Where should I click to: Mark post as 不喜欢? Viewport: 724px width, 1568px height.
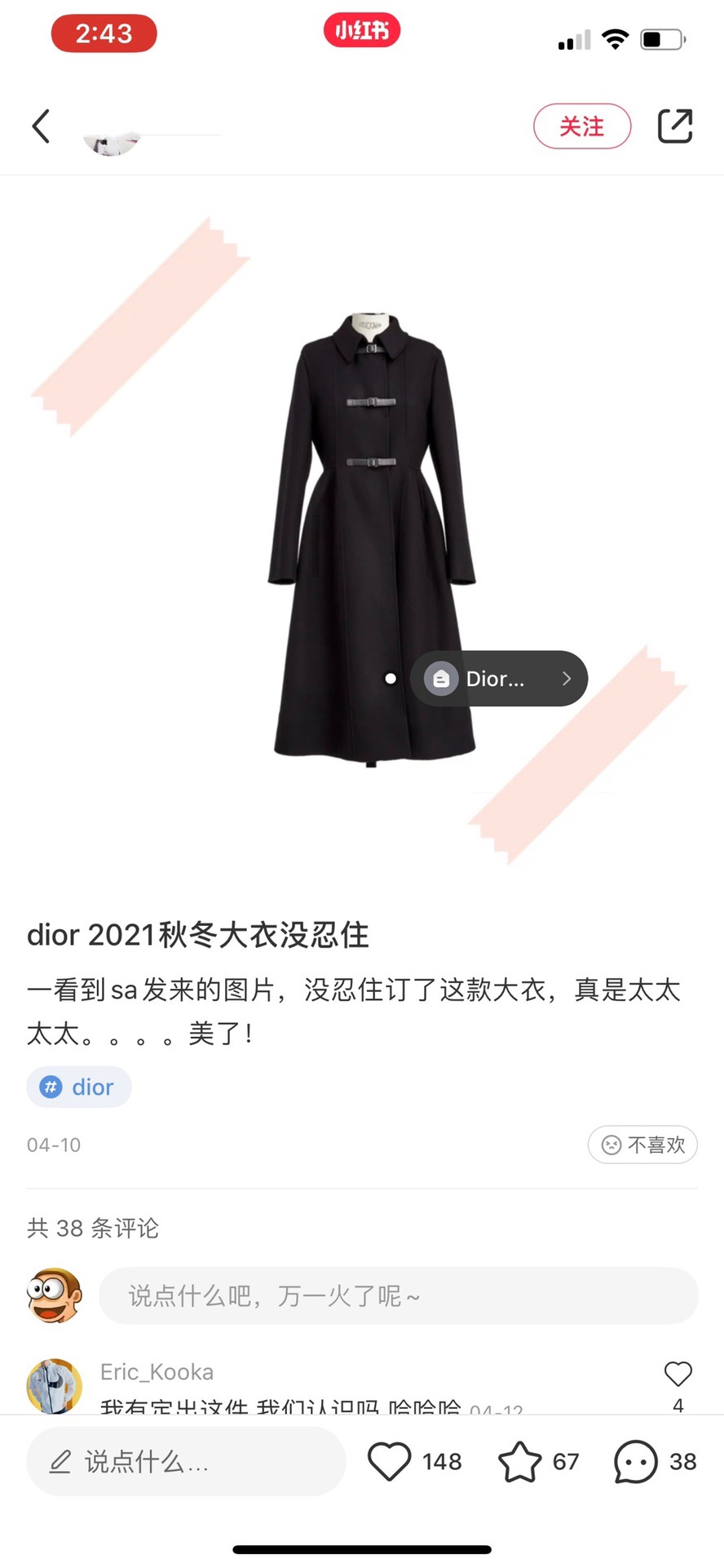(642, 1145)
